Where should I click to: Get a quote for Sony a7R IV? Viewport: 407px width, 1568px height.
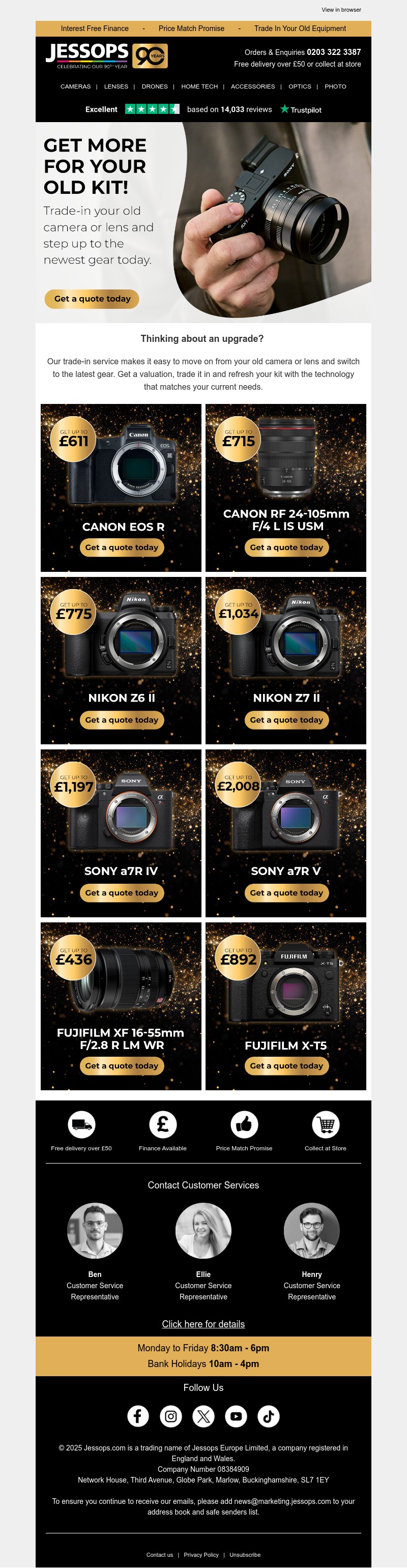pos(122,893)
